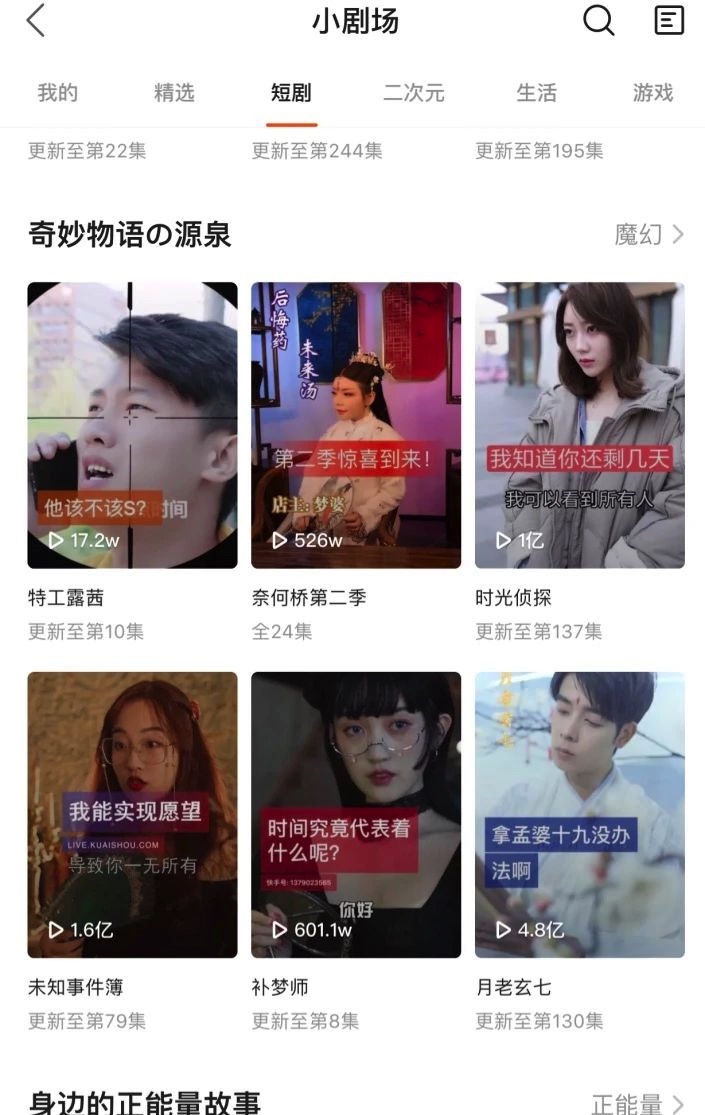Switch to the 我的 tab
The image size is (705, 1115).
(57, 93)
